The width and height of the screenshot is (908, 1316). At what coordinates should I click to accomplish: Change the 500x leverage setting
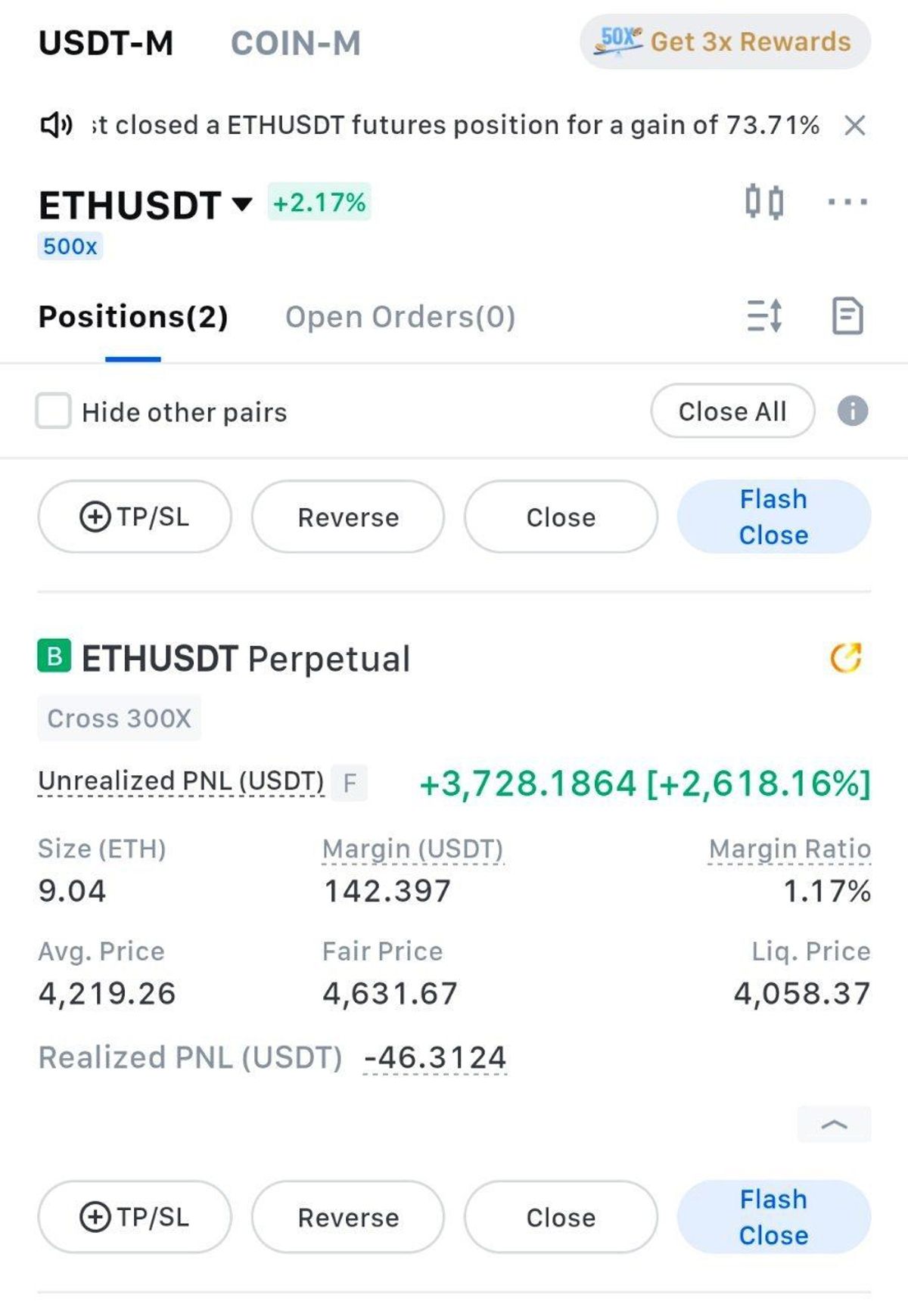tap(70, 247)
